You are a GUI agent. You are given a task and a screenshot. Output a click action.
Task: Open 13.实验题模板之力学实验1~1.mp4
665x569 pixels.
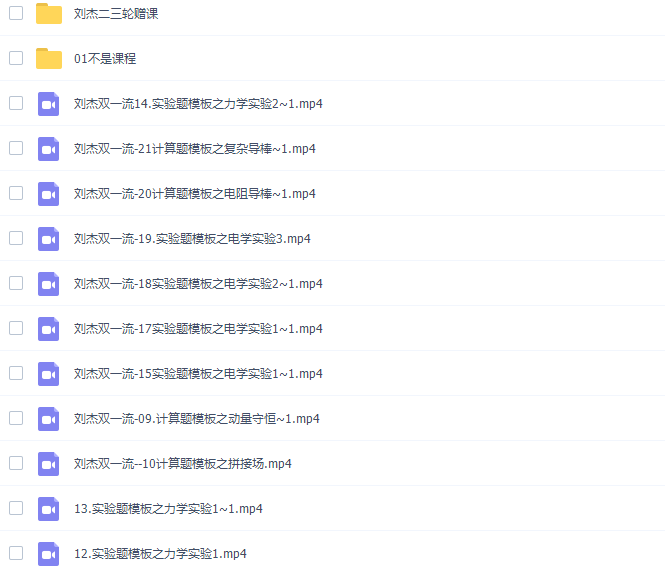(x=168, y=509)
